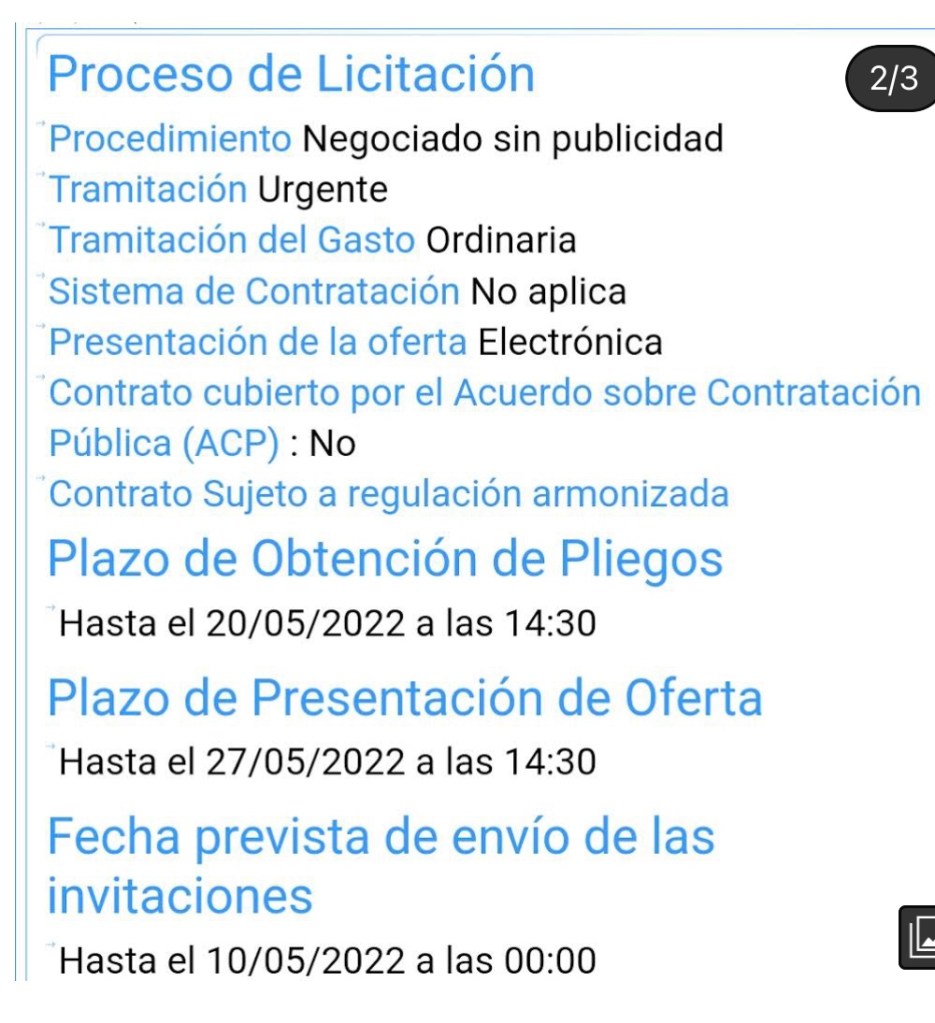Open the image gallery icon
This screenshot has width=935, height=1023.
click(919, 937)
